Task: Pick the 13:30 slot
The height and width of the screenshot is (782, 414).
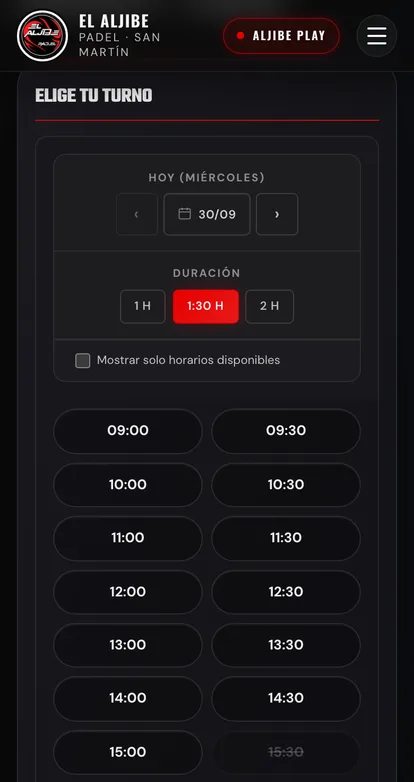Action: 286,645
